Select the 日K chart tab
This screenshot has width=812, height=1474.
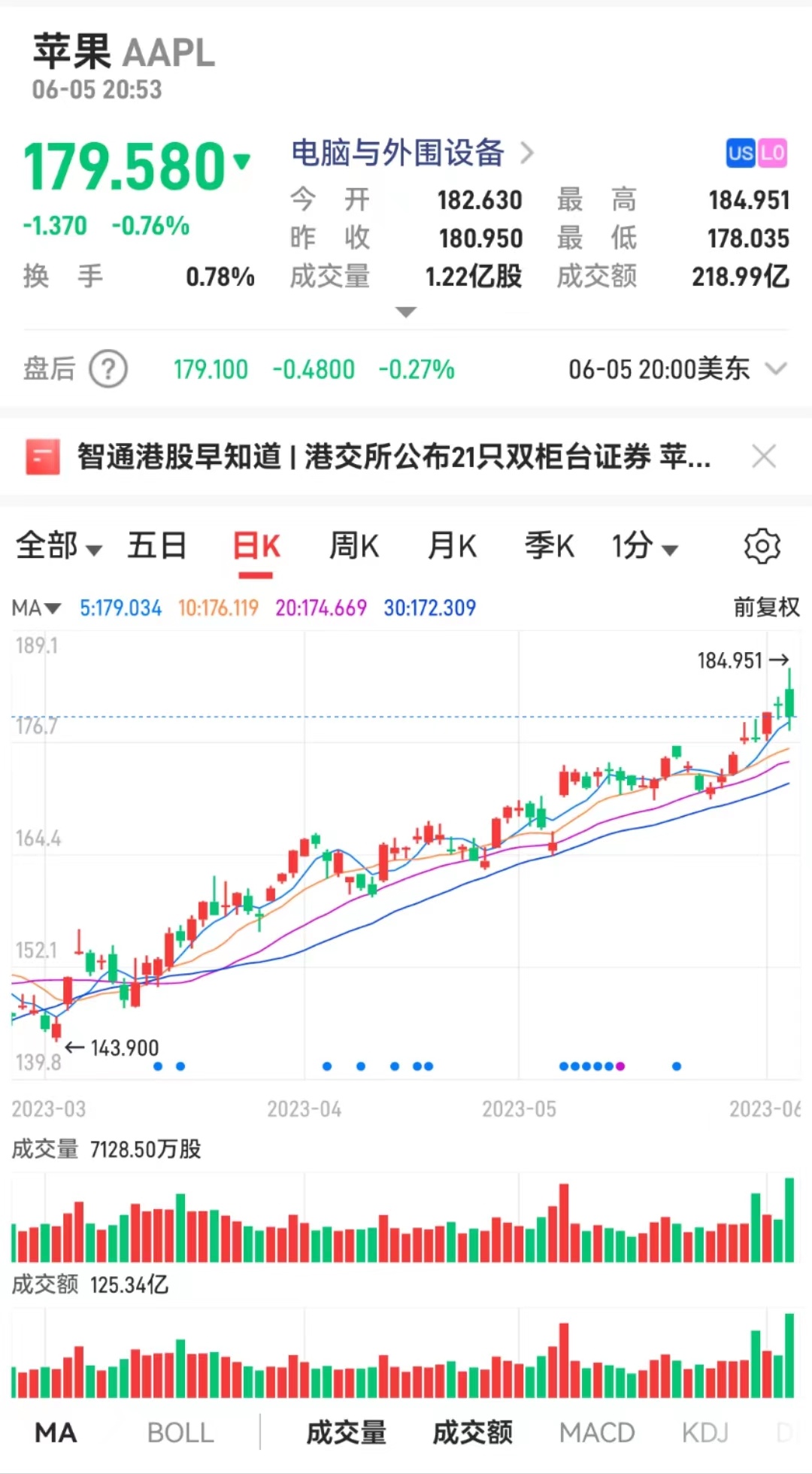pos(256,546)
